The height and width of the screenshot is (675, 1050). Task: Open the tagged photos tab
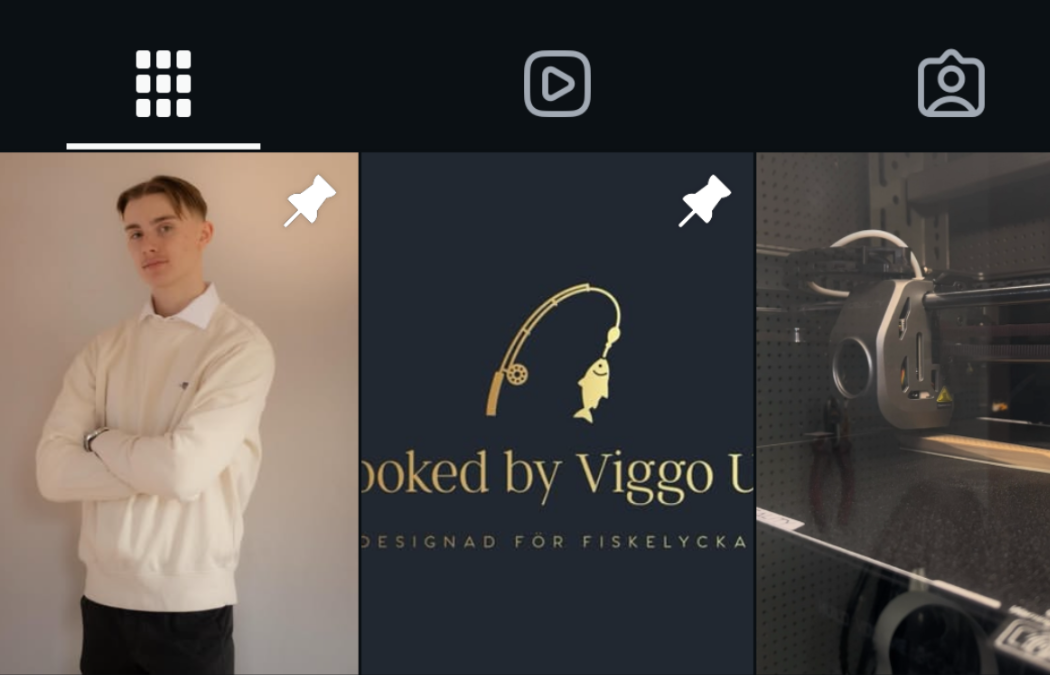tap(951, 85)
